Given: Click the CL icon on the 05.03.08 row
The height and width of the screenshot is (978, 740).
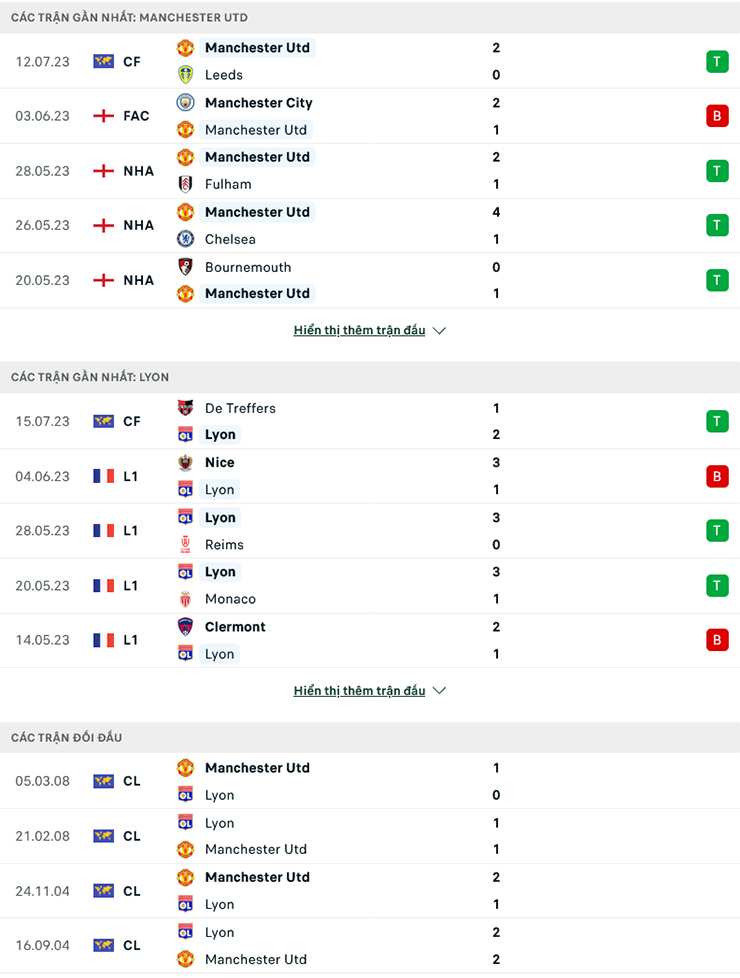Looking at the screenshot, I should (103, 781).
